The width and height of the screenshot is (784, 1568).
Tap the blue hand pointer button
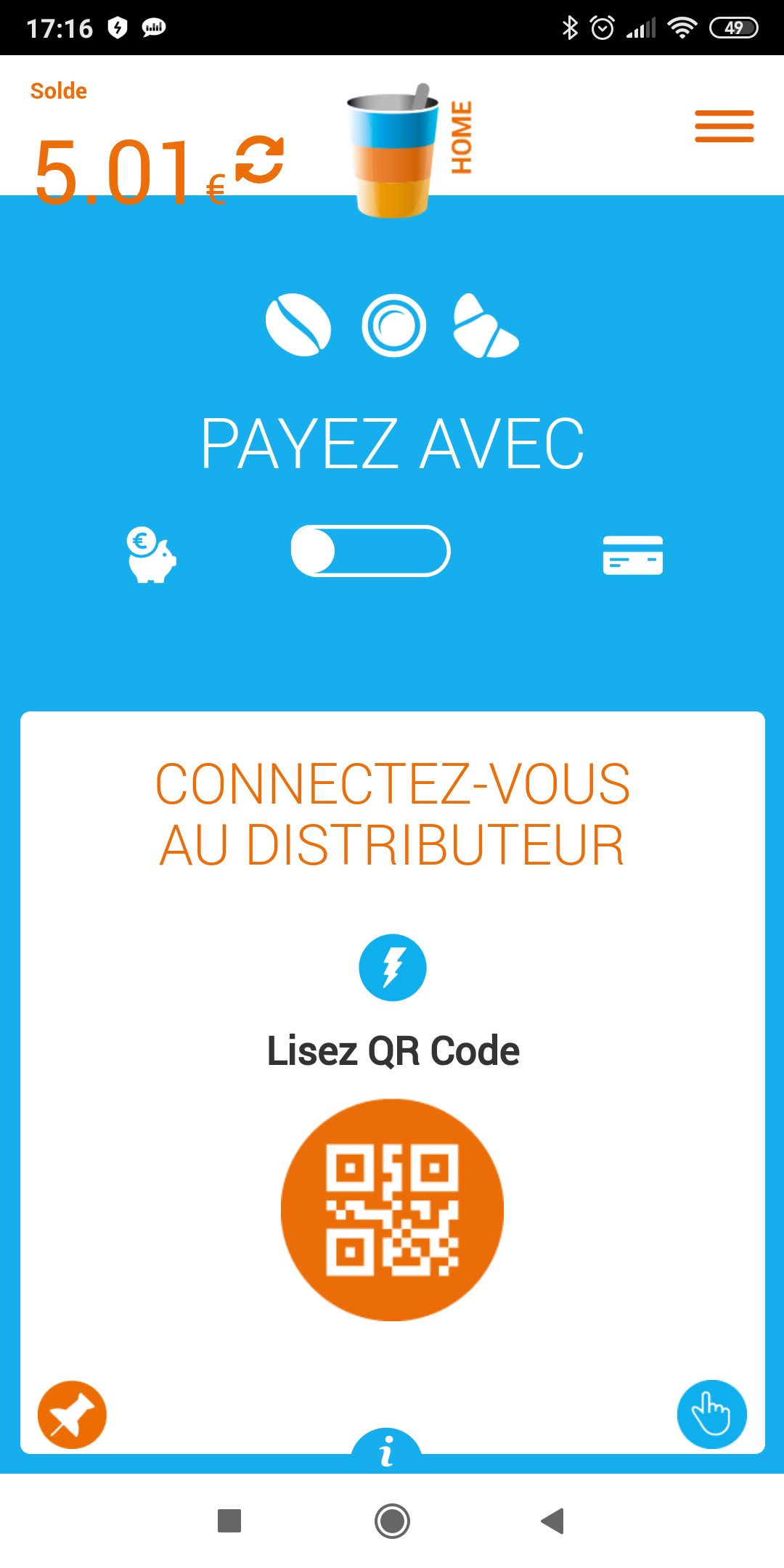coord(711,1414)
